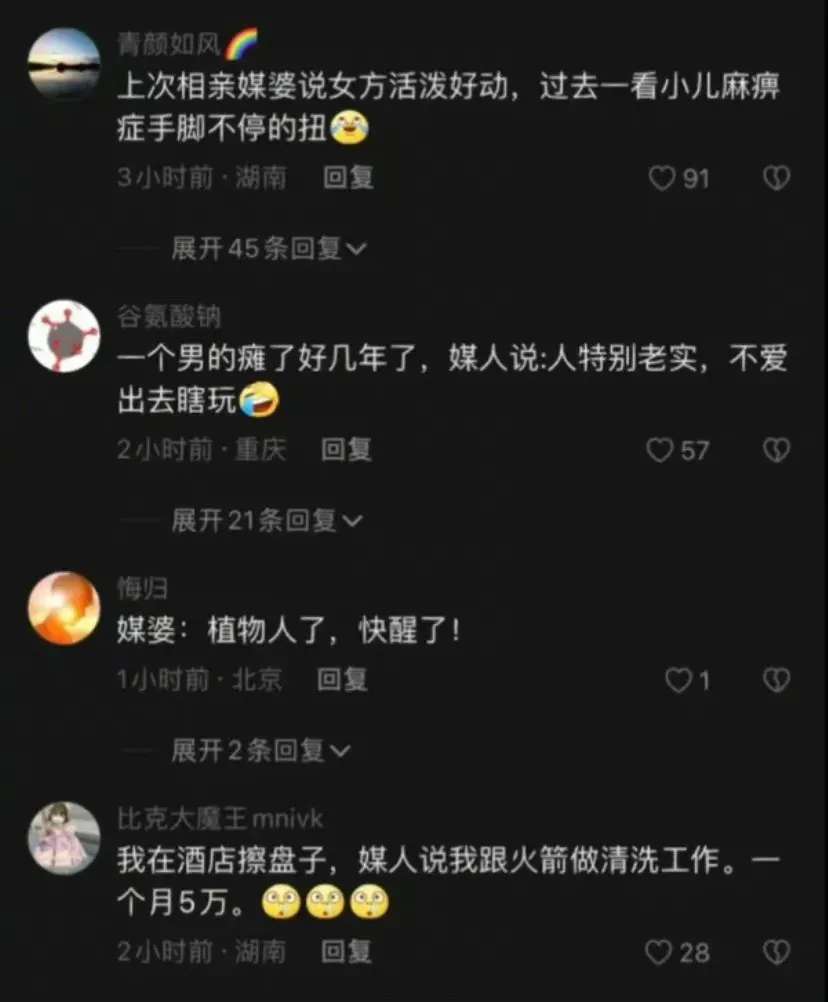Viewport: 828px width, 1002px height.
Task: Dislike 比克大魔王's comment
Action: [x=776, y=953]
